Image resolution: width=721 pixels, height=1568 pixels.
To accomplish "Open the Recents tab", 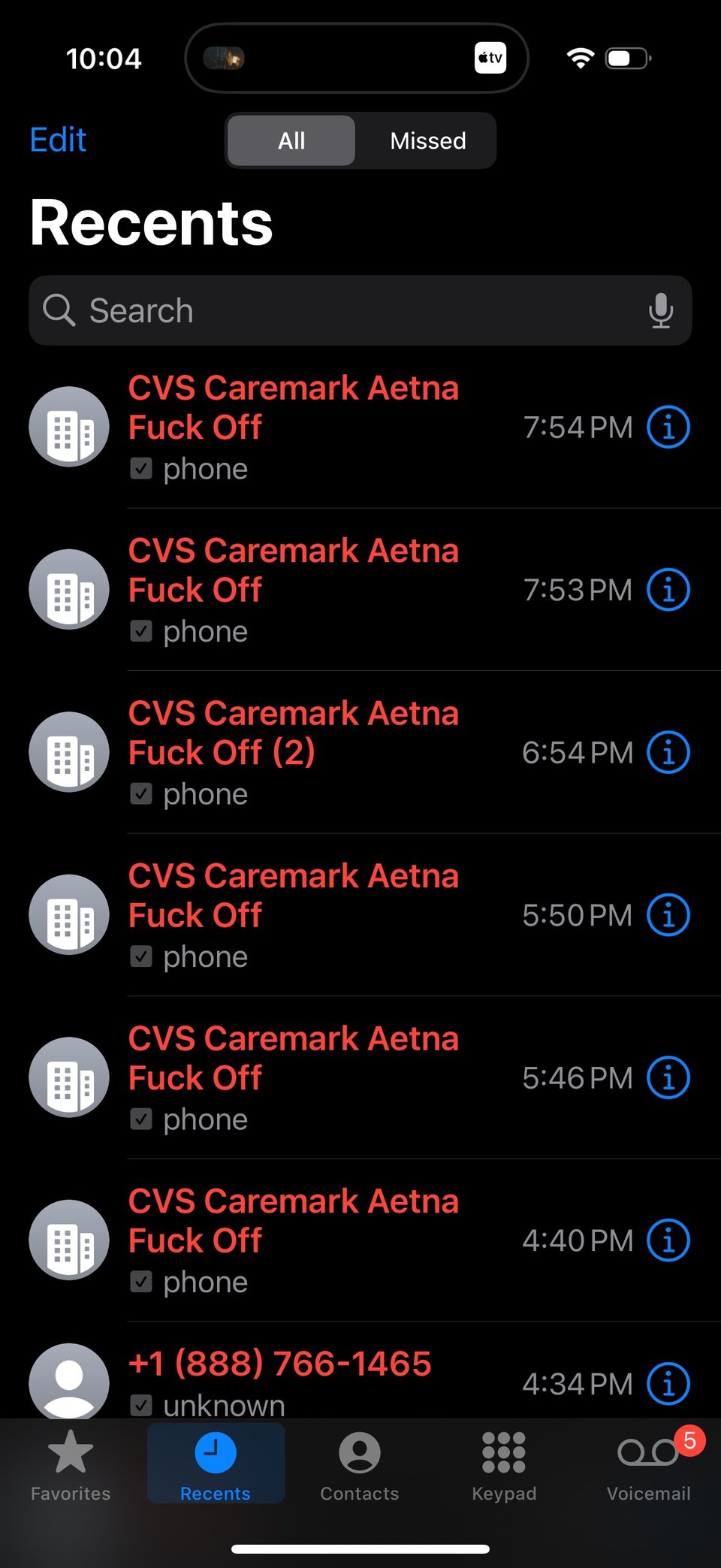I will tap(216, 1465).
